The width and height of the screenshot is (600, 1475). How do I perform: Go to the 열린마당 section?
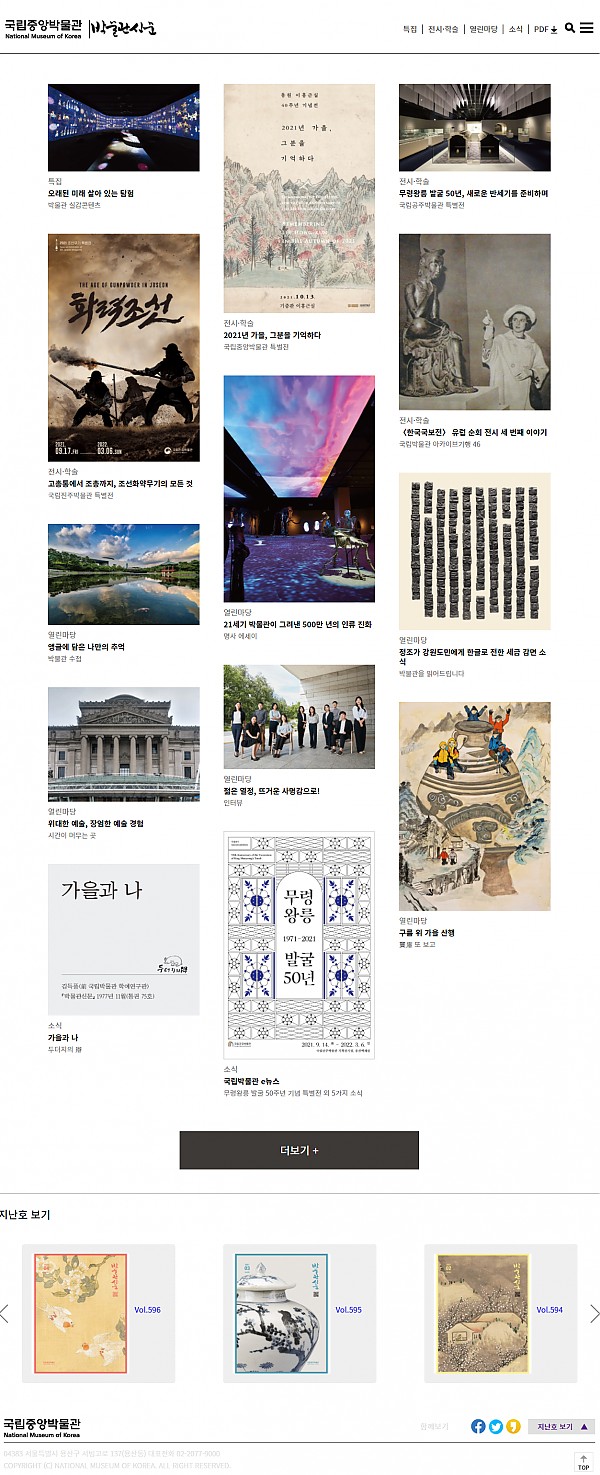point(483,29)
